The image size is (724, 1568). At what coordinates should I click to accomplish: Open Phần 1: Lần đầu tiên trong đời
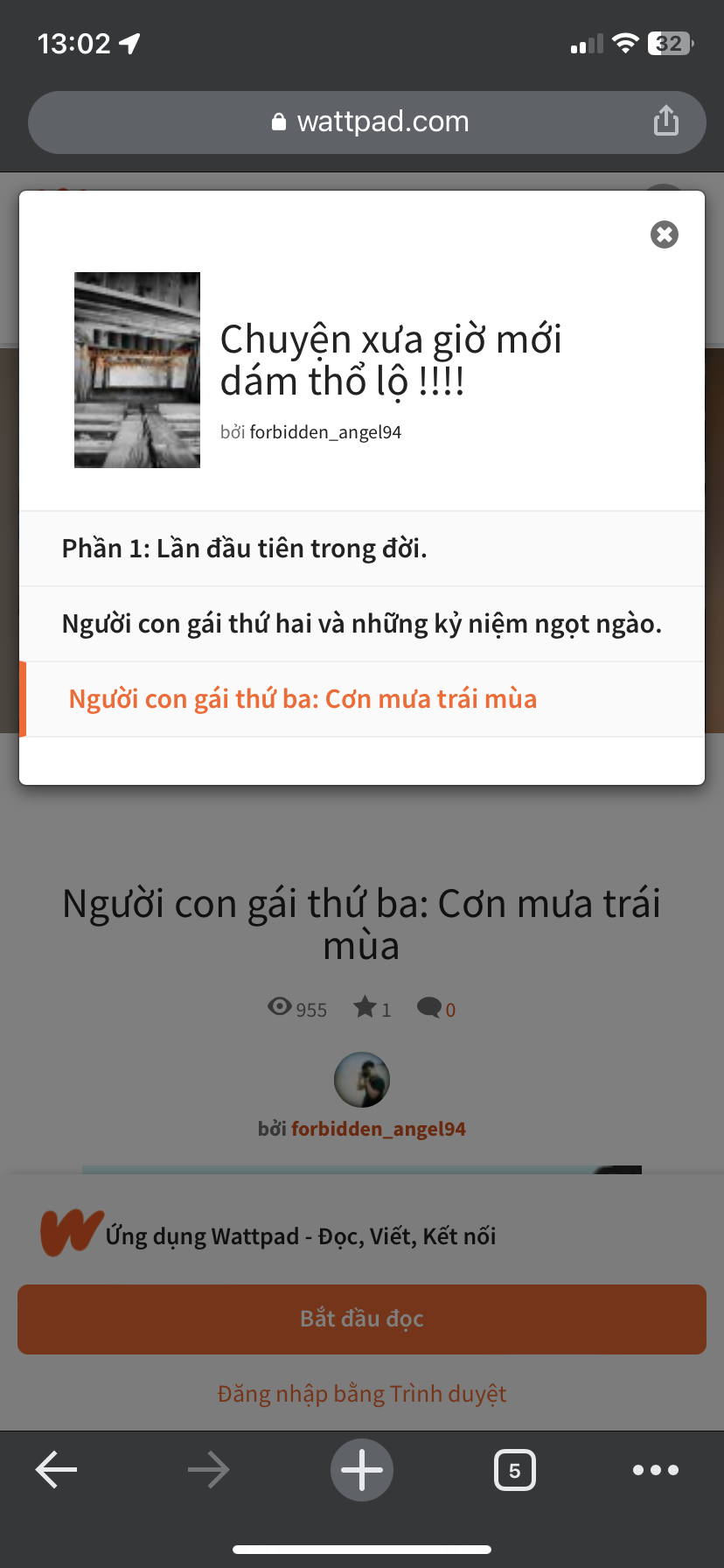[x=245, y=549]
